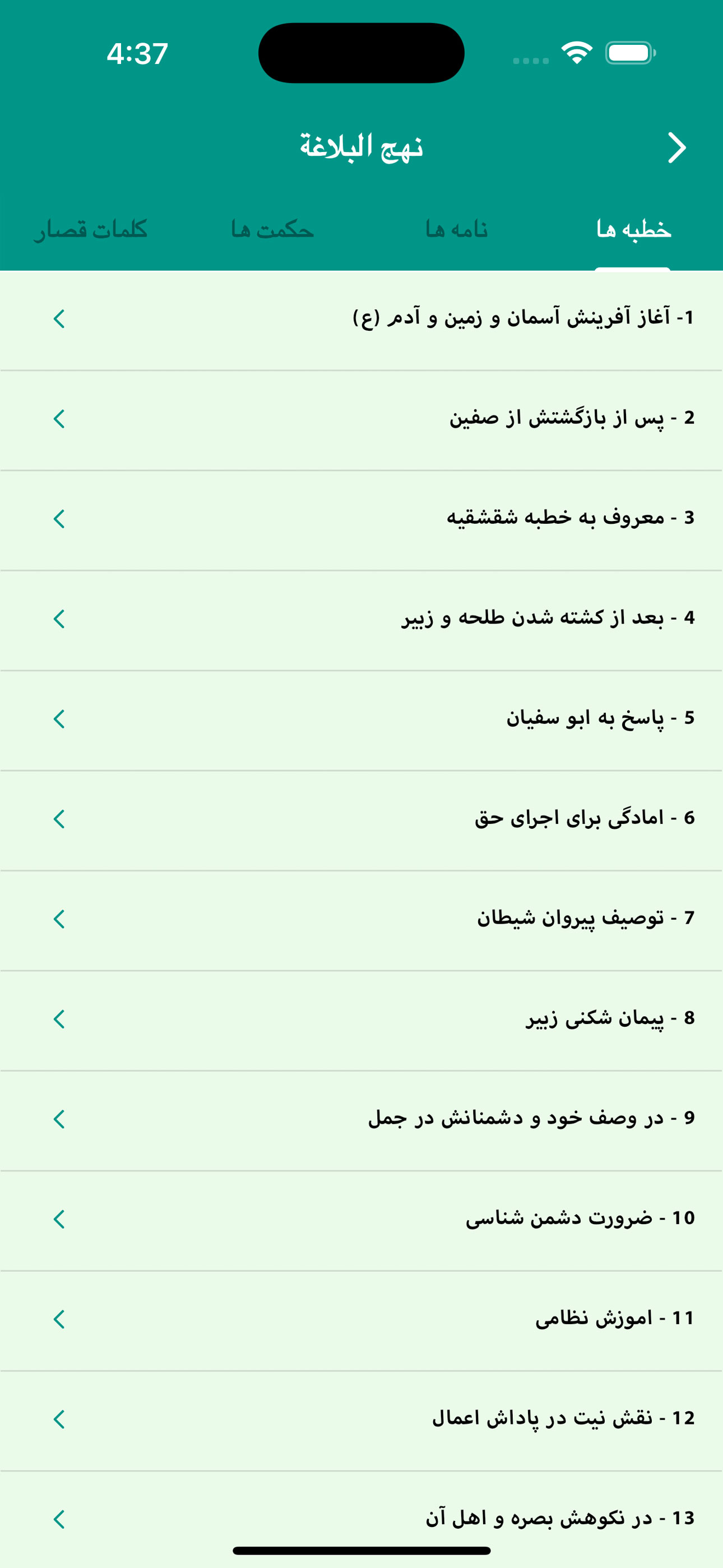Go back using the header arrow
The width and height of the screenshot is (723, 1568).
[x=676, y=147]
